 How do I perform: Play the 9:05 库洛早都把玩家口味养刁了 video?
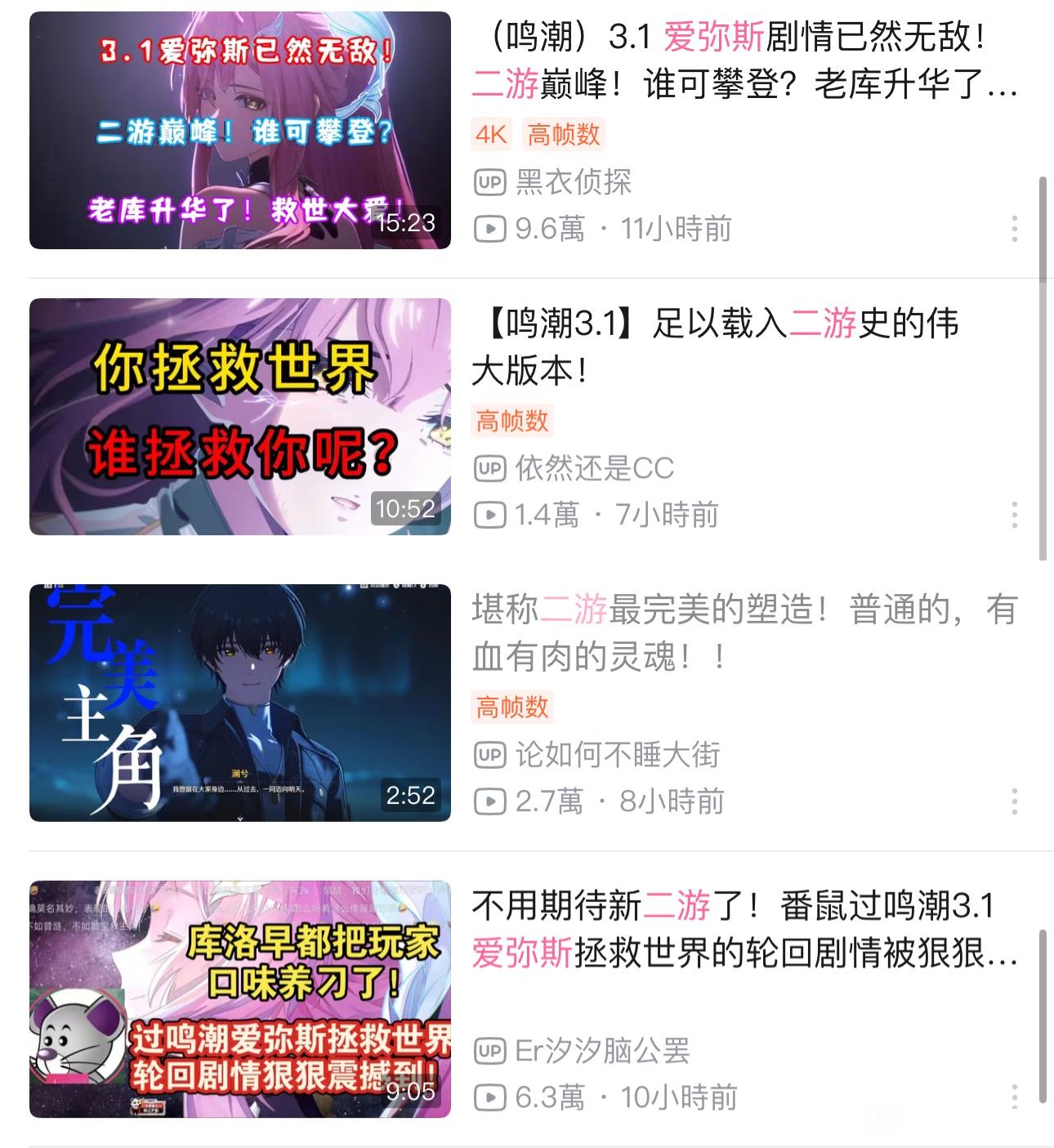[239, 998]
